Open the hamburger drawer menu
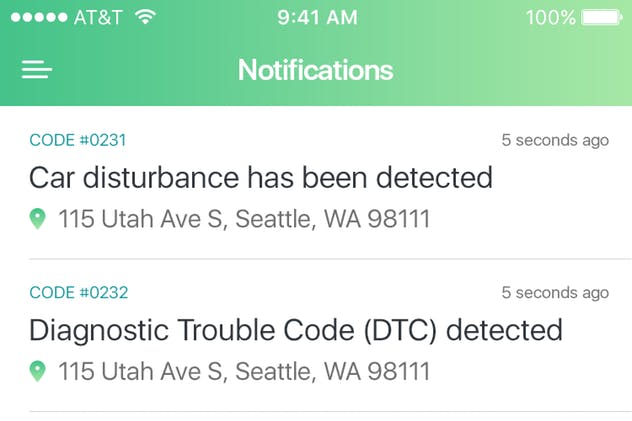 [37, 70]
